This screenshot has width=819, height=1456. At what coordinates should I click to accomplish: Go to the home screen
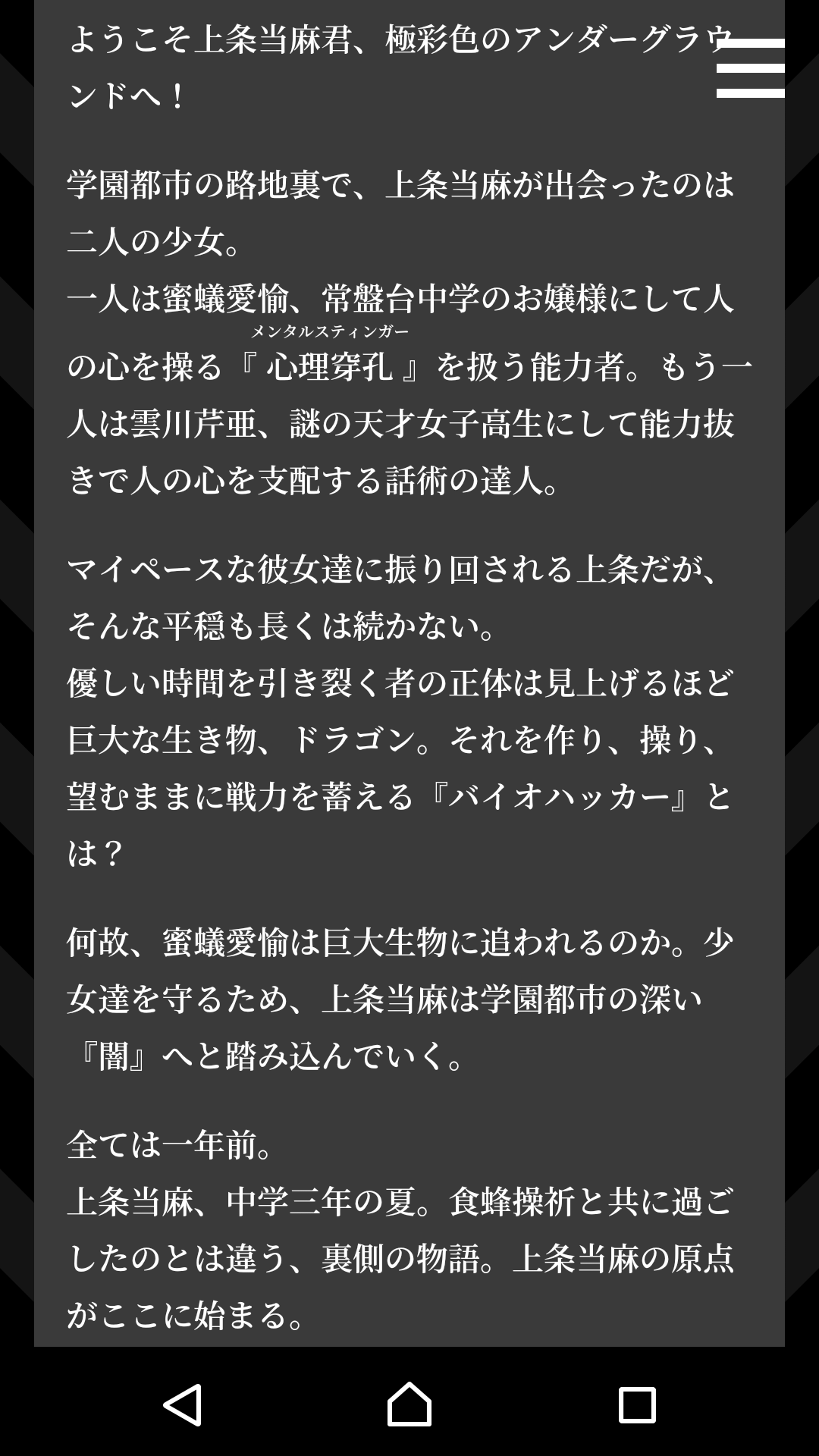[x=409, y=1404]
